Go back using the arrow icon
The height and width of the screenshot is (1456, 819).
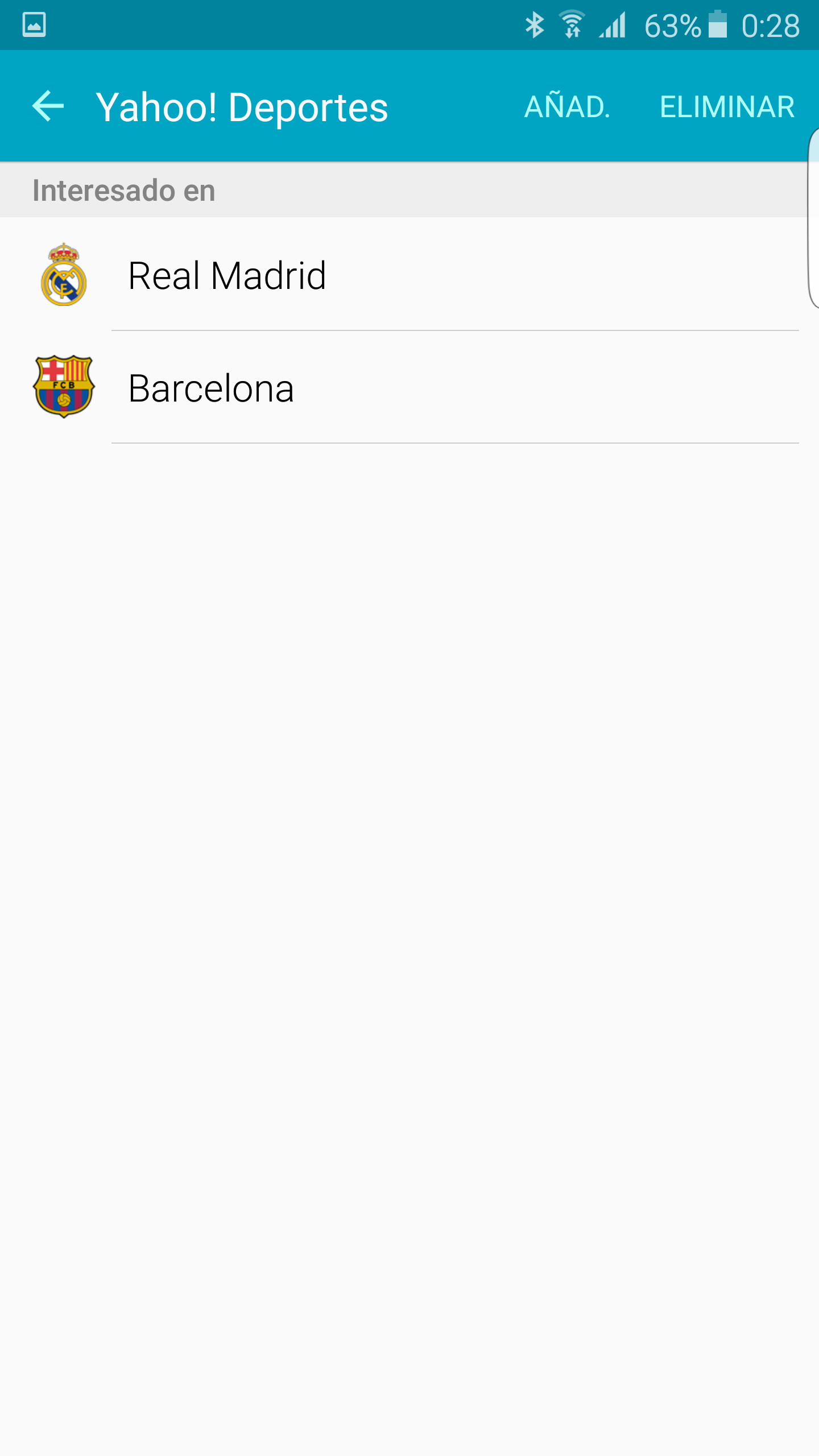48,106
